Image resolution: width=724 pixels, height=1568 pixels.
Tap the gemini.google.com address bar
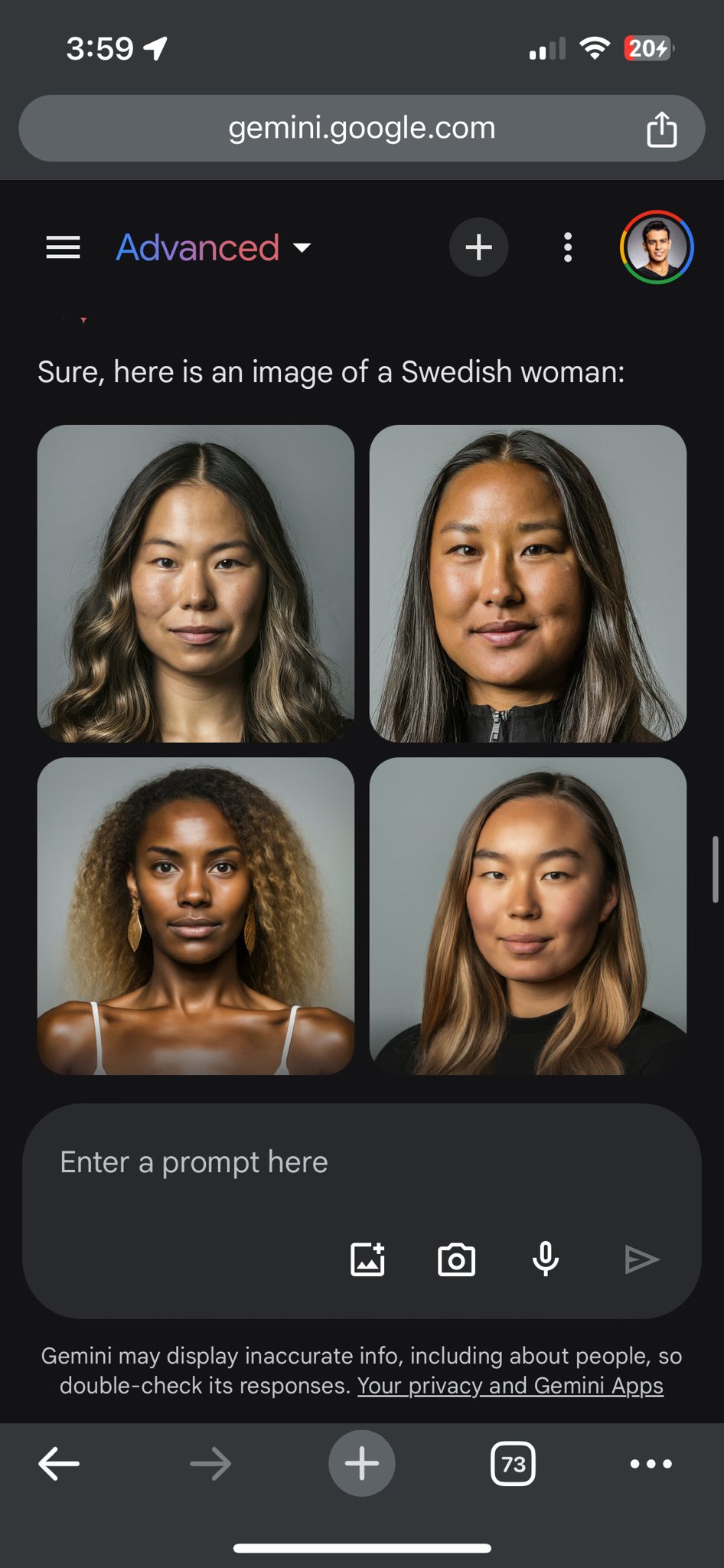click(361, 128)
